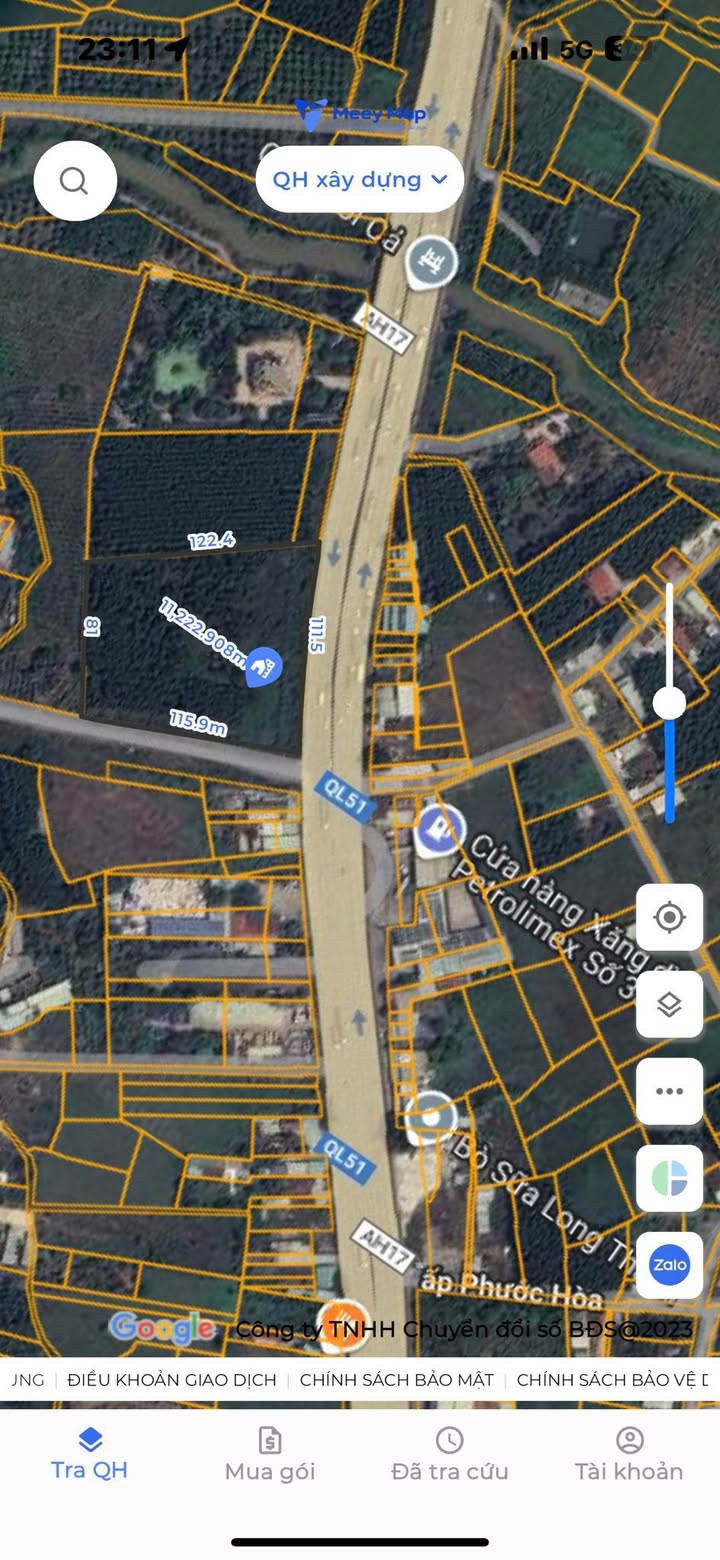Open the pie chart legend button
The width and height of the screenshot is (720, 1560).
[x=669, y=1178]
